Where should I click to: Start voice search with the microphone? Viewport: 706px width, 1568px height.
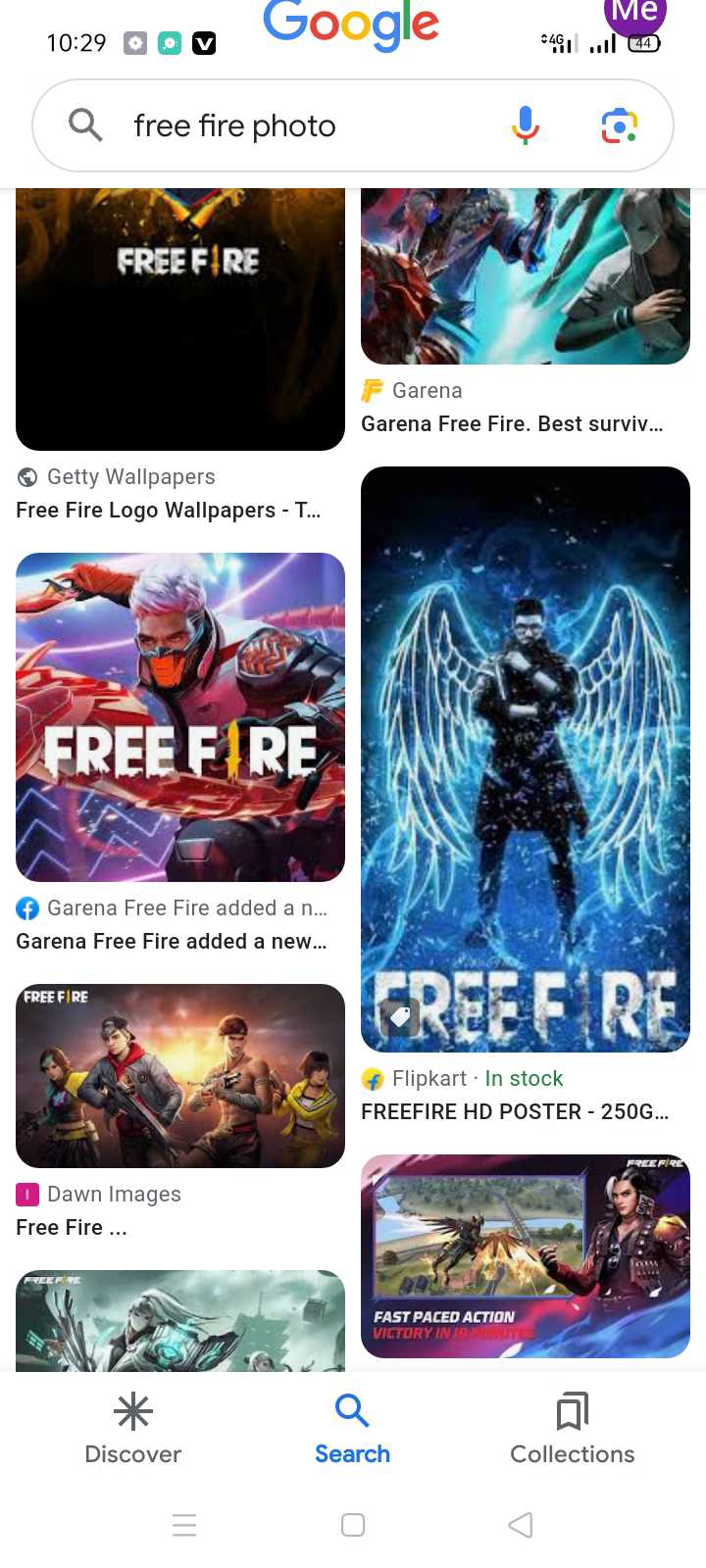526,125
